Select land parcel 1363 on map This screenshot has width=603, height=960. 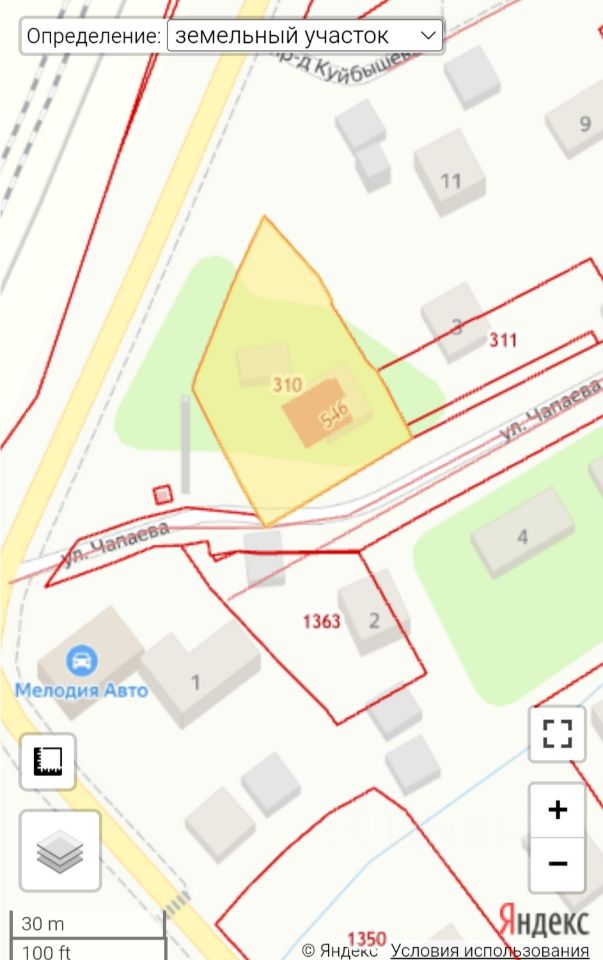point(322,621)
